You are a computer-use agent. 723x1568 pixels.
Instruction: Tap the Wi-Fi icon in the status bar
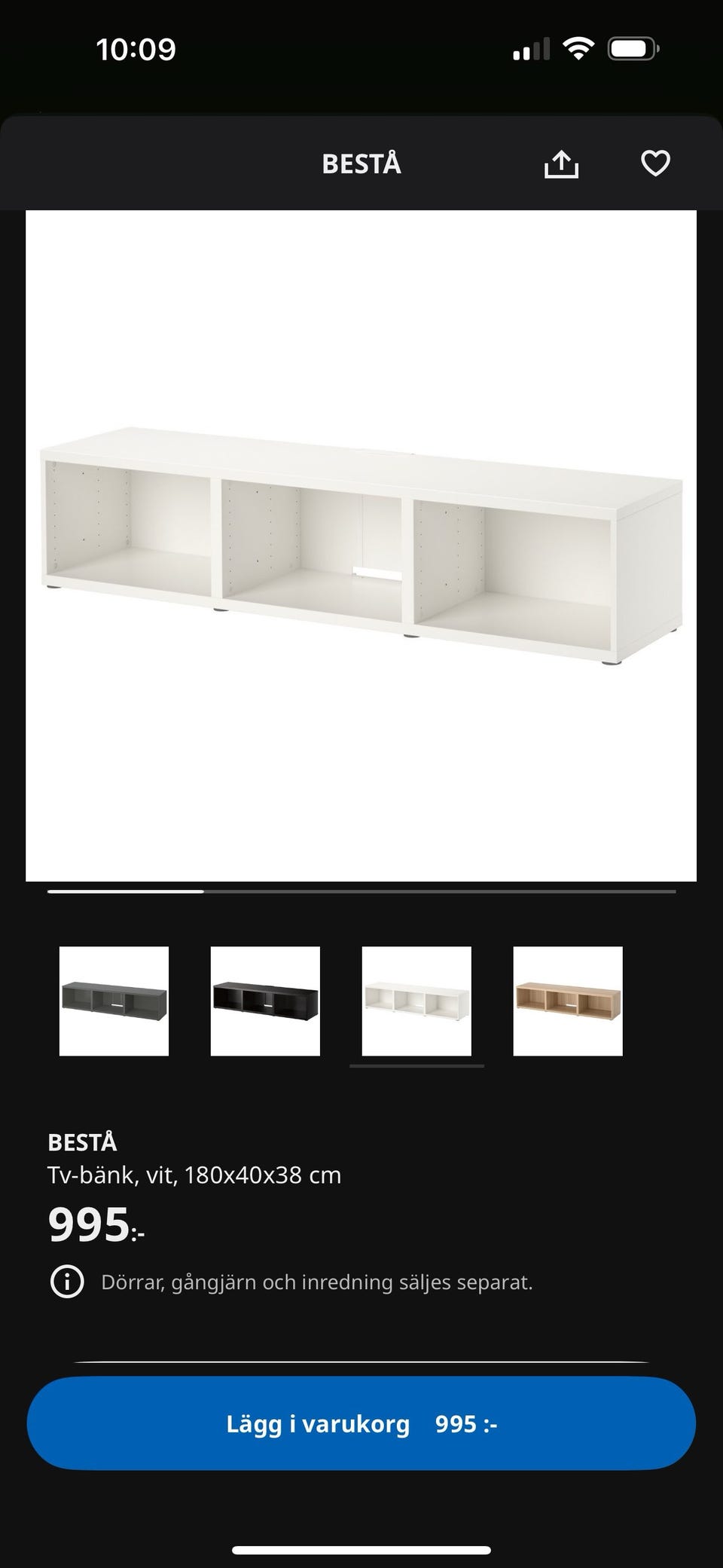580,47
